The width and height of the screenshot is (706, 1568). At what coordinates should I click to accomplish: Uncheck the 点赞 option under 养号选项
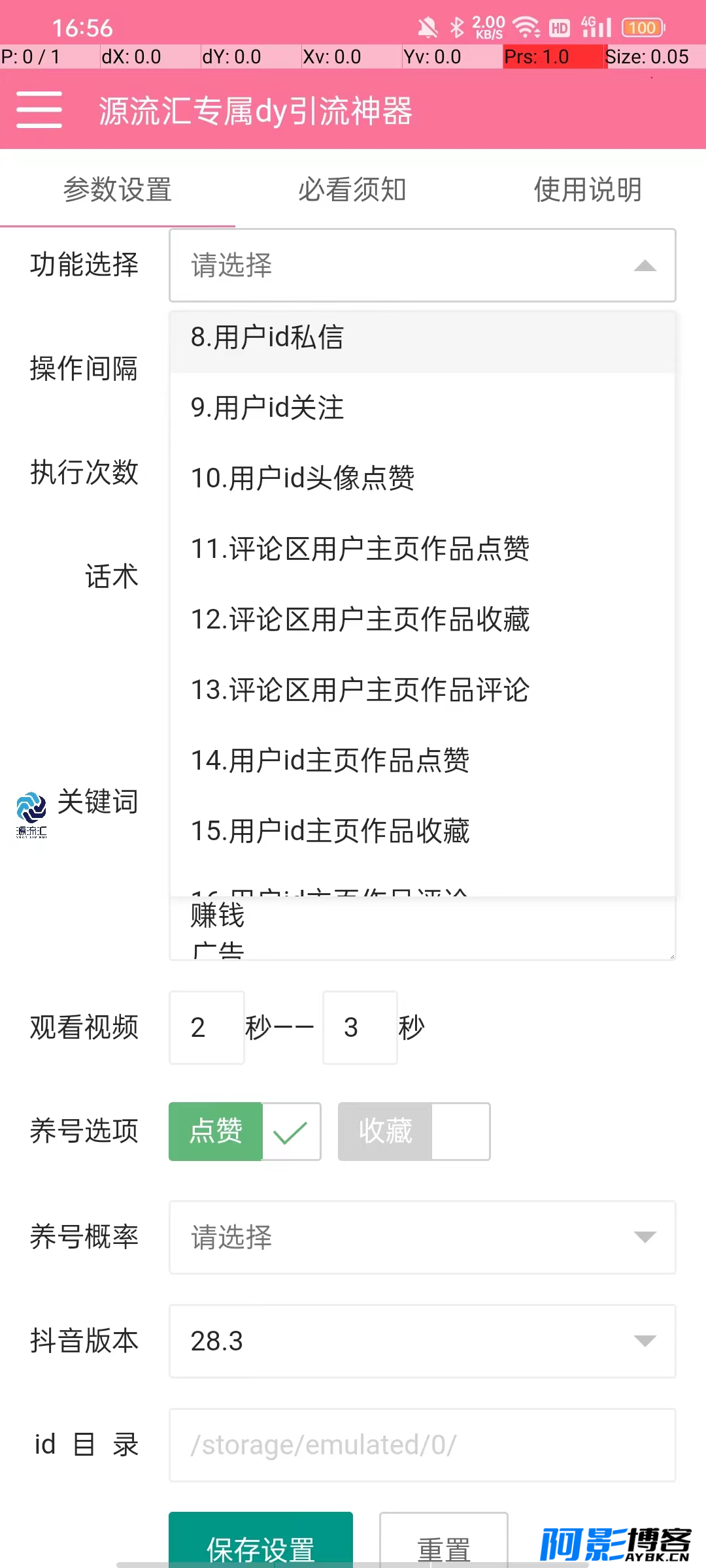(245, 1132)
